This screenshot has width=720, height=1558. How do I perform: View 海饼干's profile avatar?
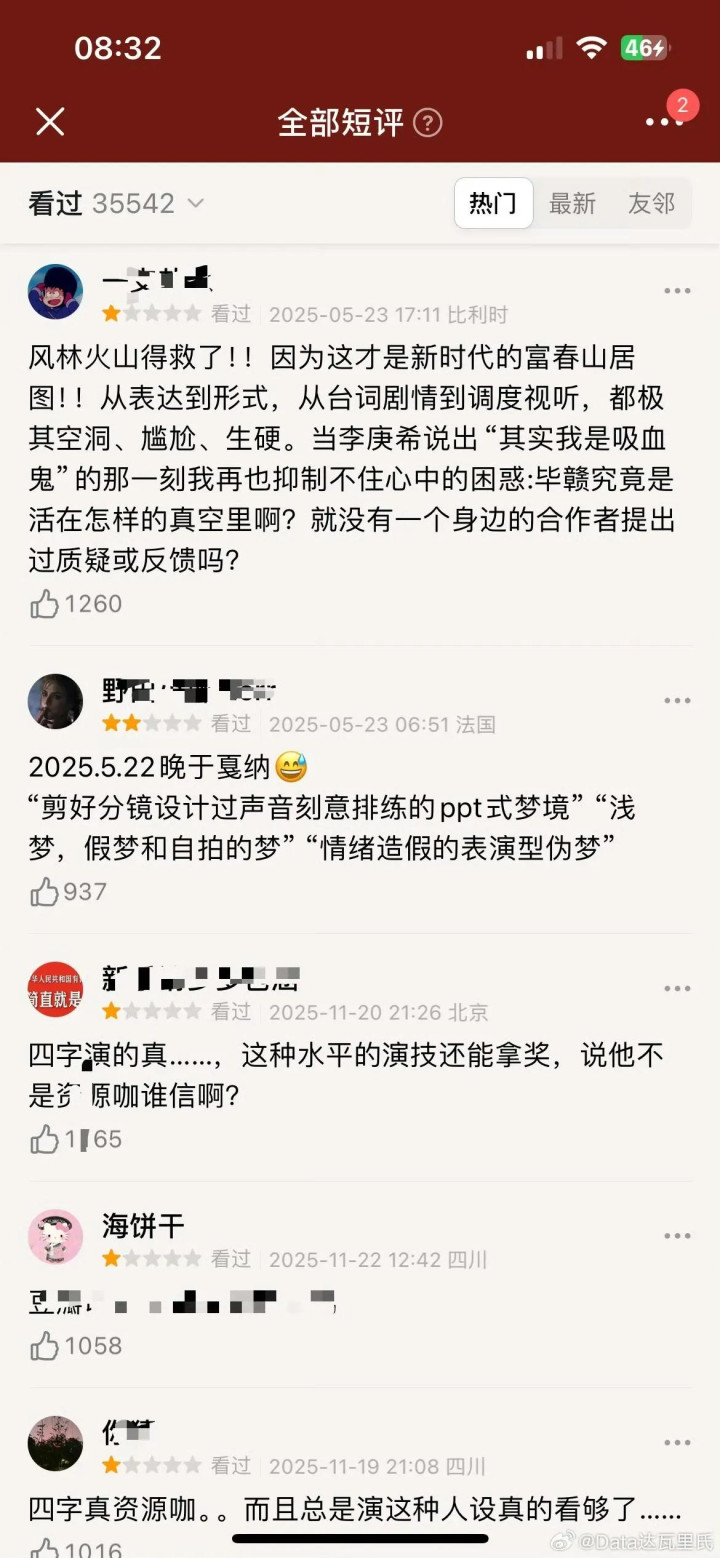(x=55, y=1237)
